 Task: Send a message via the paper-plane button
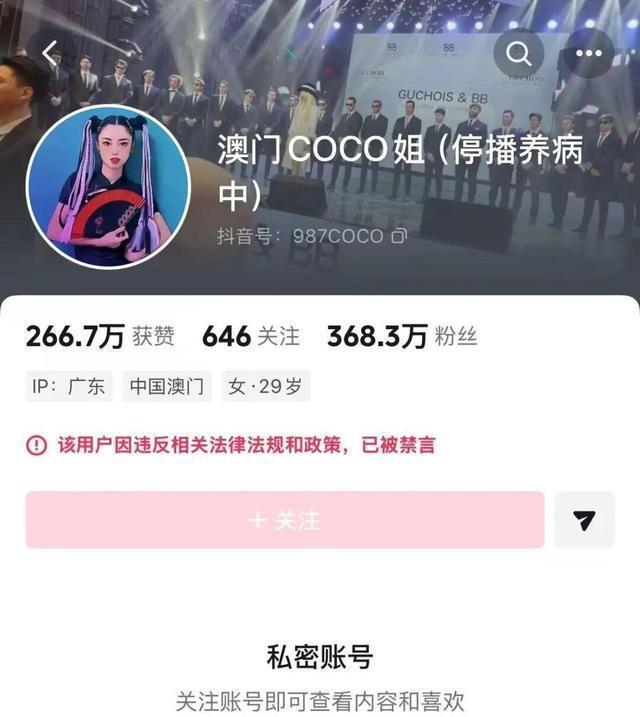coord(585,520)
